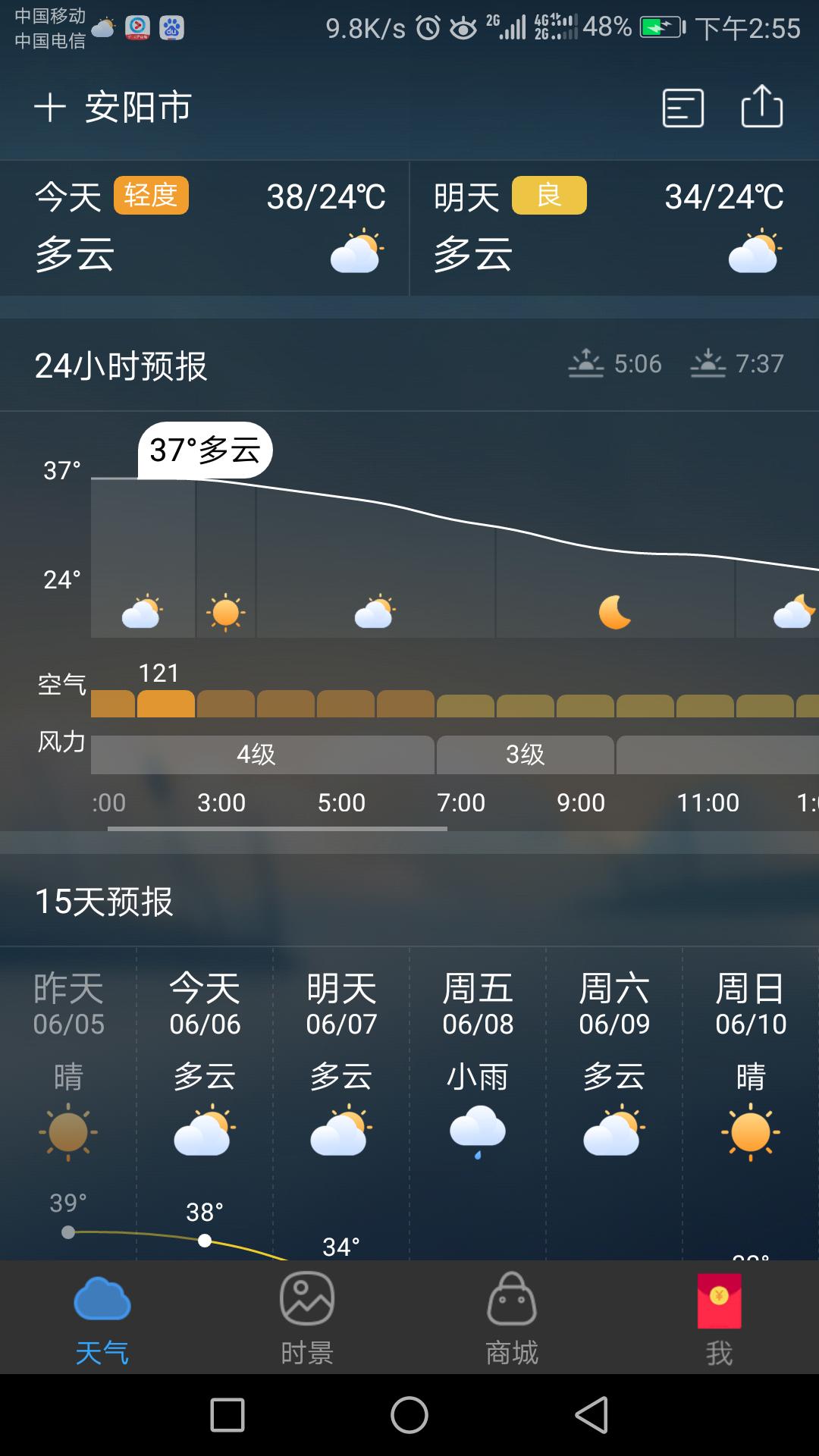Switch to the 商城 tab
The image size is (819, 1456).
[x=512, y=1318]
